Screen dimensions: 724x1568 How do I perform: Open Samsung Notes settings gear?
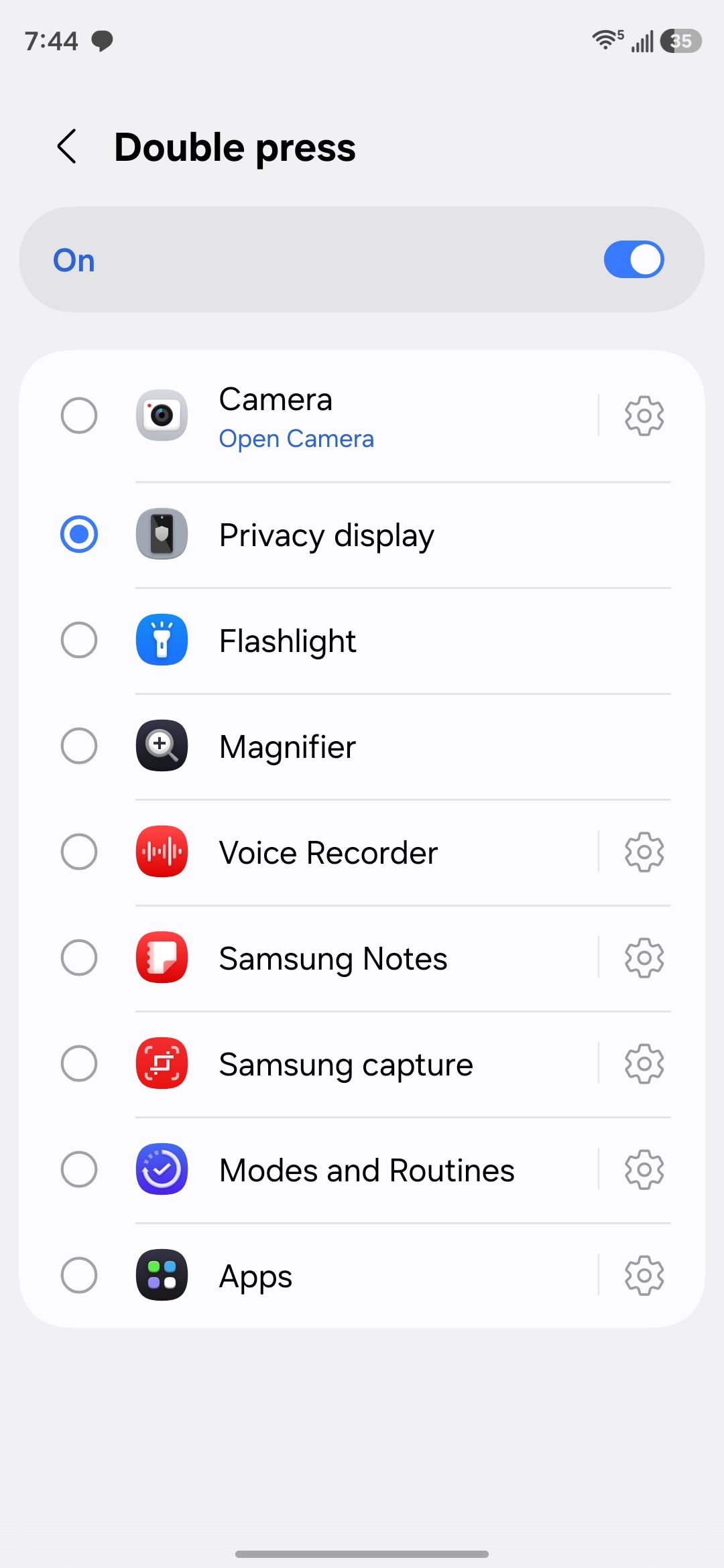(644, 958)
